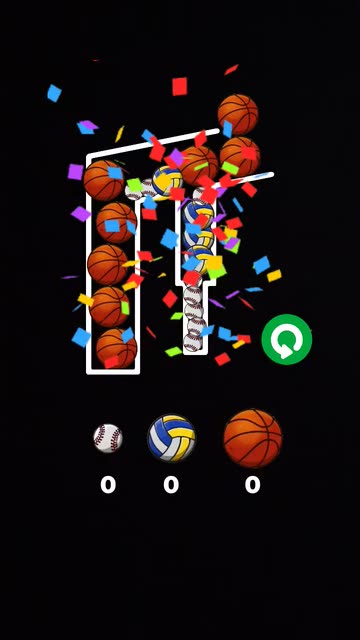This screenshot has width=360, height=640.
Task: Tap the green restart level button
Action: pyautogui.click(x=287, y=339)
